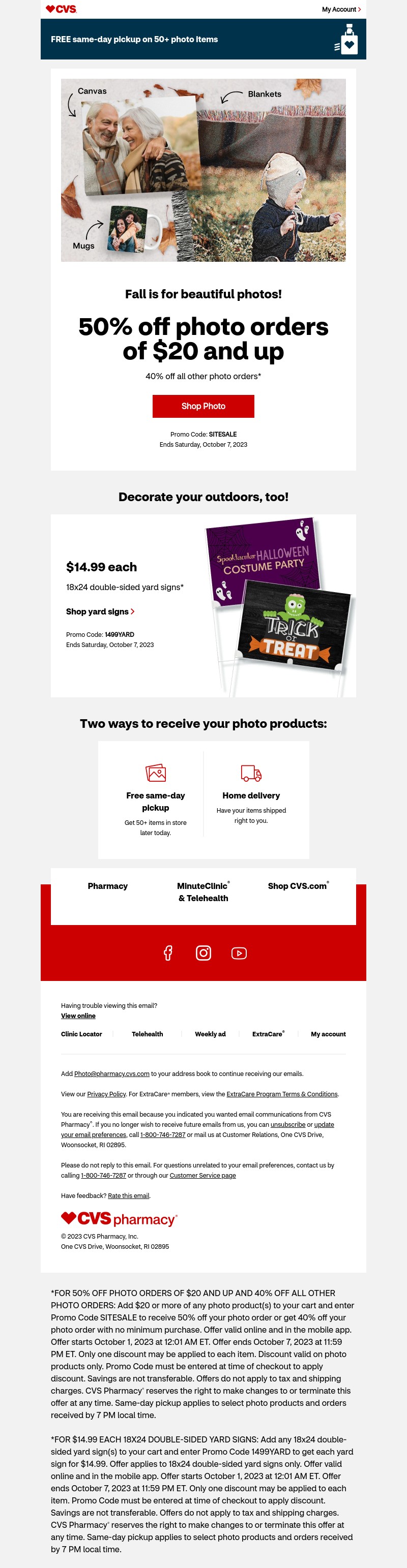Tap the Shop Photo button

tap(203, 406)
